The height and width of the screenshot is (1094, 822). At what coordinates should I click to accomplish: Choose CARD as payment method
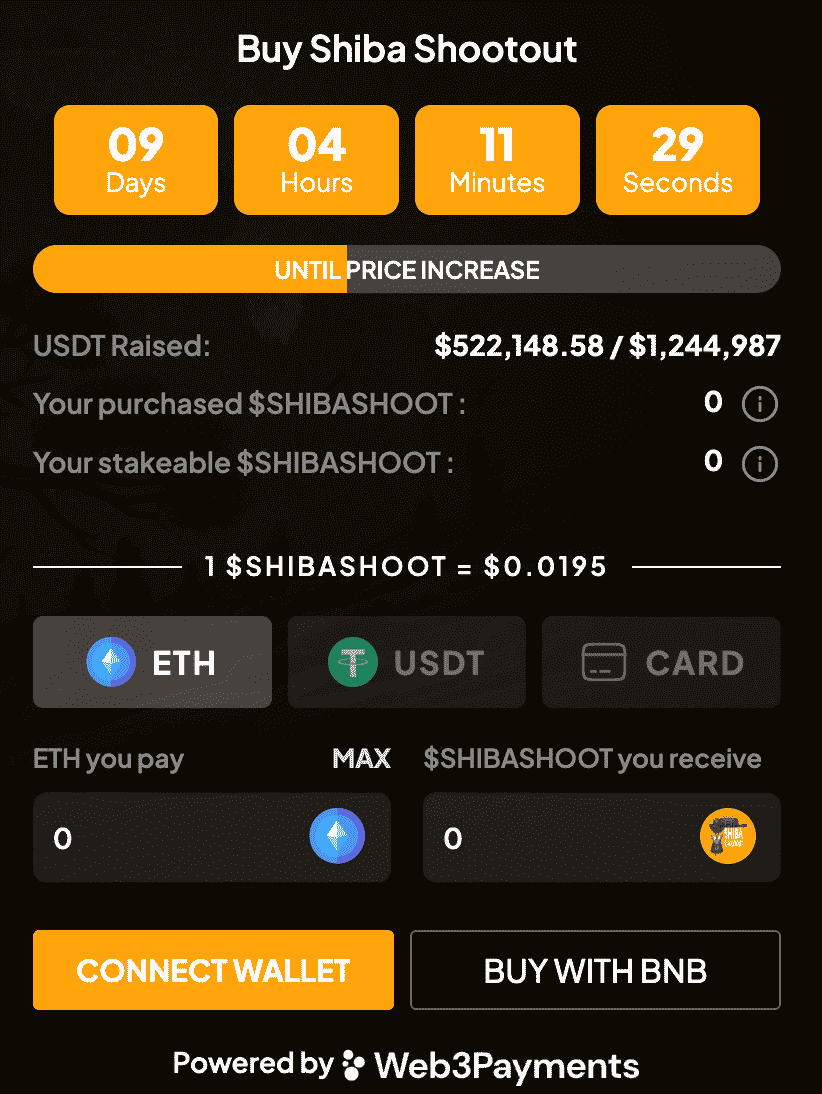tap(661, 662)
